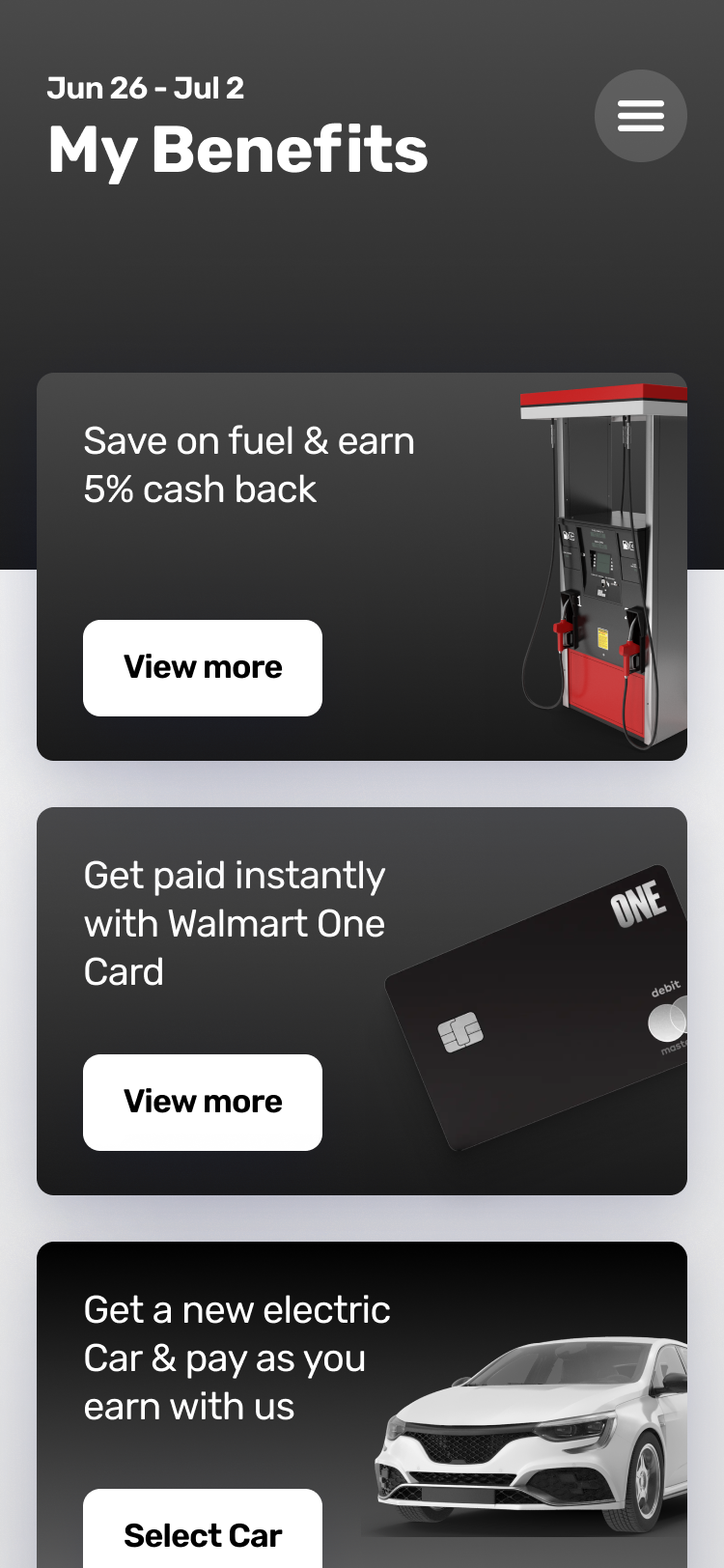Open the hamburger menu
The height and width of the screenshot is (1568, 724).
(641, 116)
